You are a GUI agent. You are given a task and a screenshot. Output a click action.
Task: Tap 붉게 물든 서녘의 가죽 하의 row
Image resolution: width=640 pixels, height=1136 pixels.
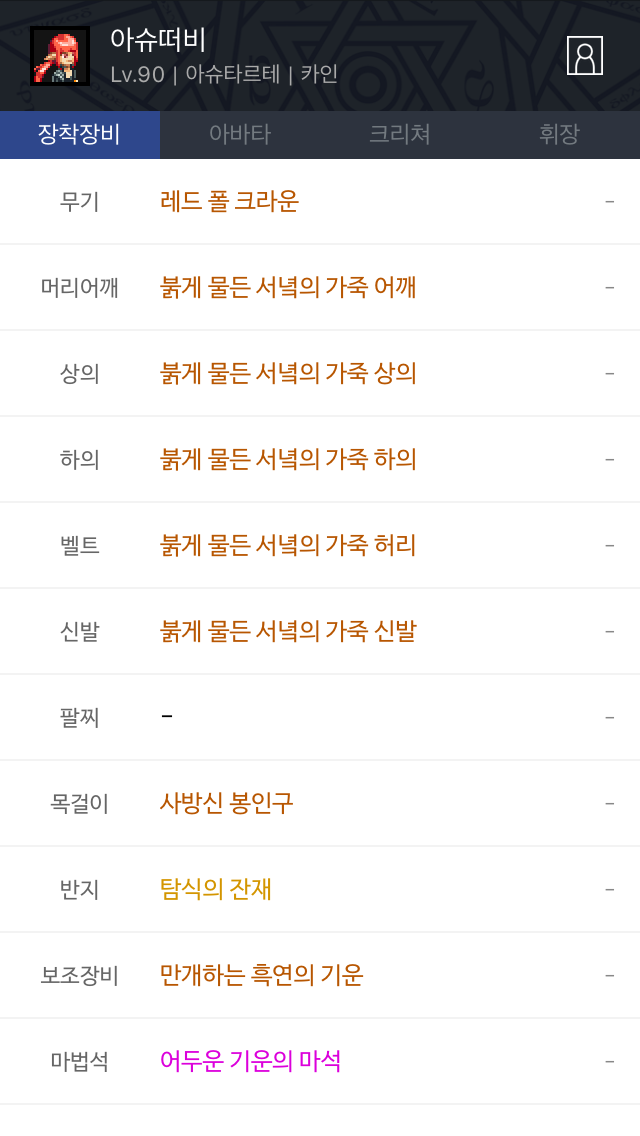pos(288,460)
